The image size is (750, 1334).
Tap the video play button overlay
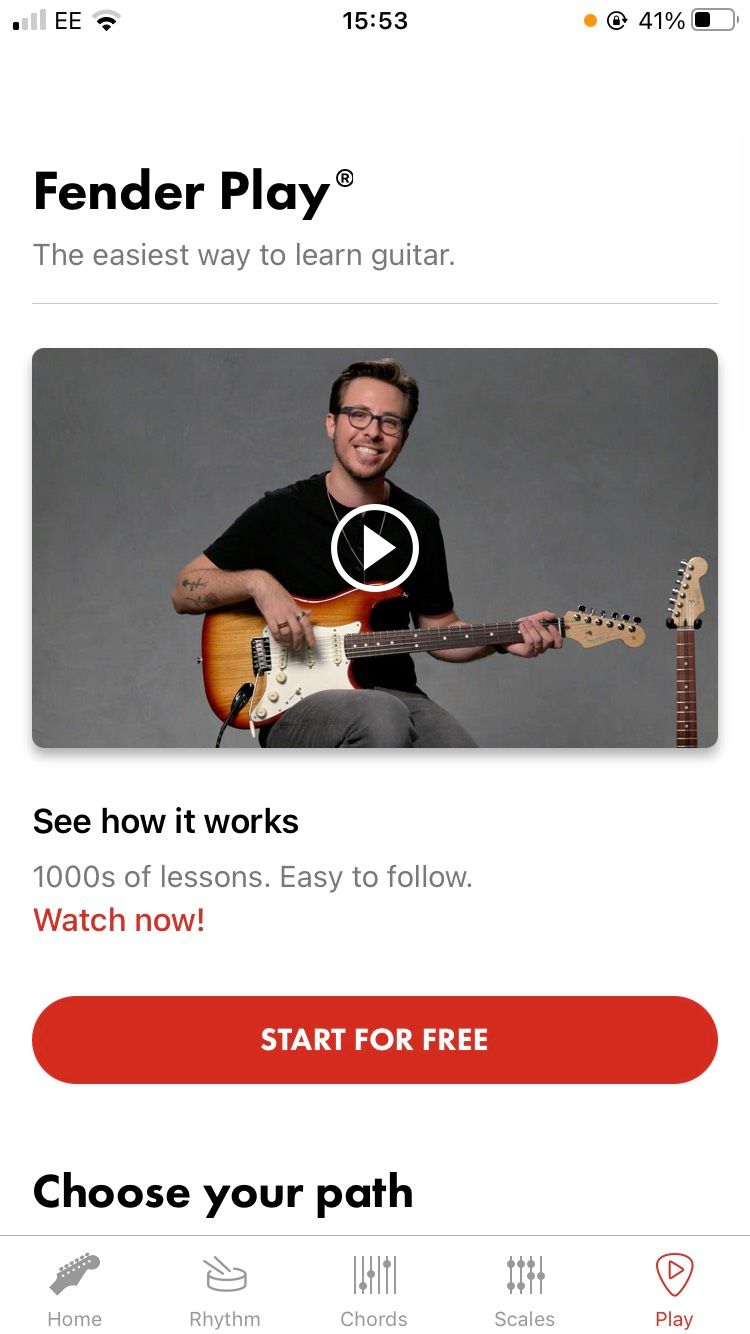(x=375, y=548)
